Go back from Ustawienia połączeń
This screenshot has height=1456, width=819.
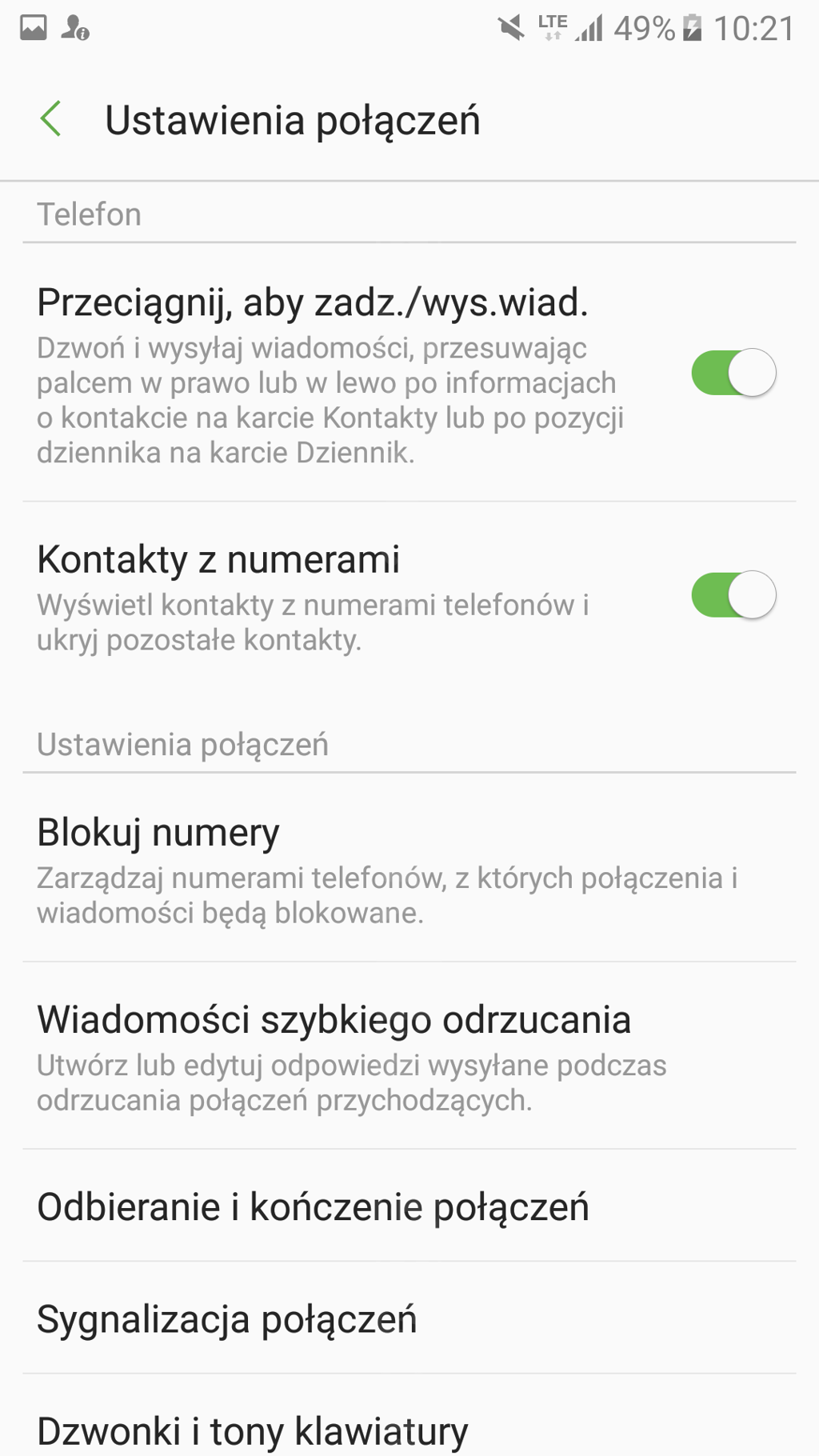(x=51, y=120)
